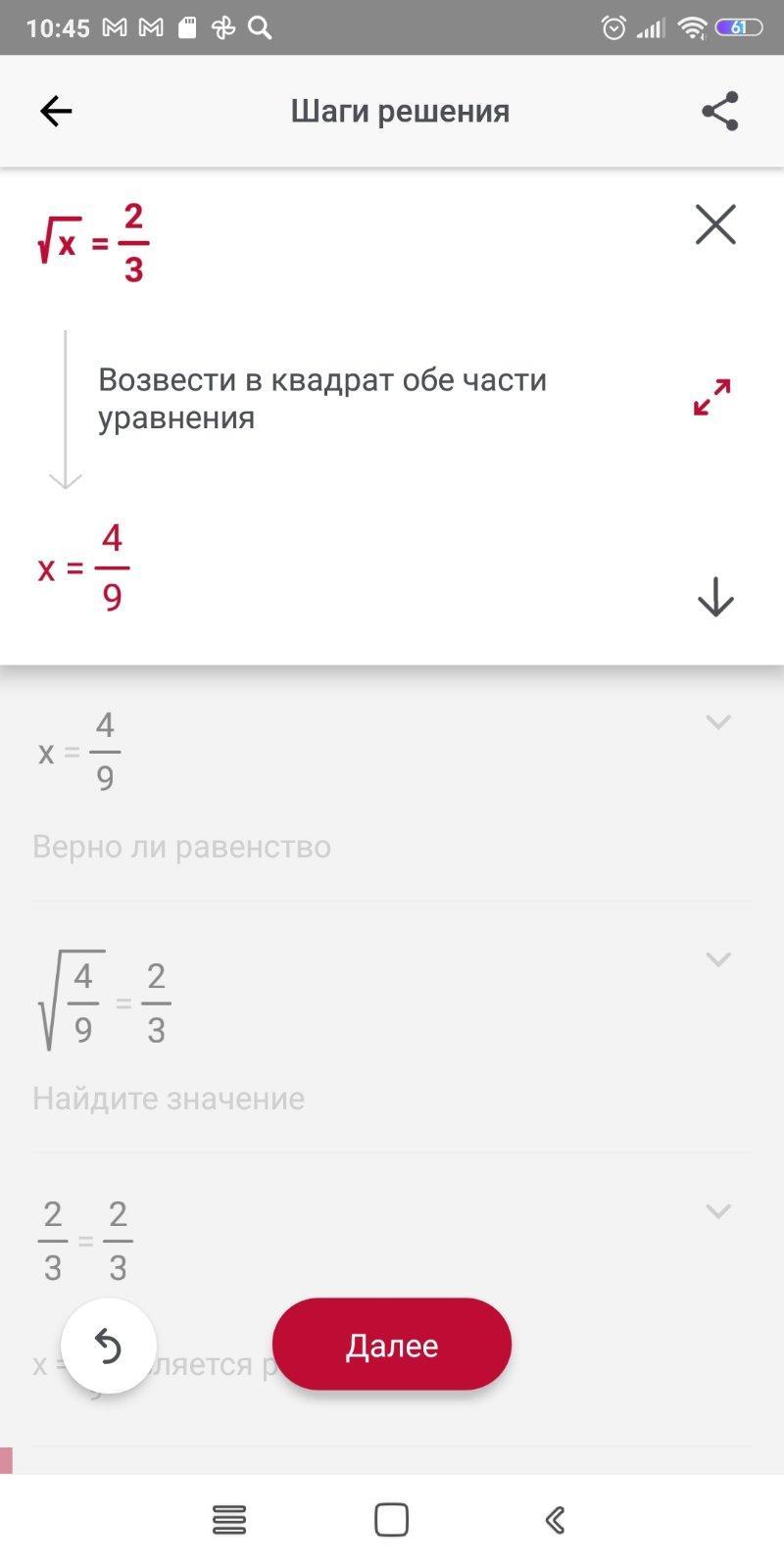This screenshot has height=1568, width=784.
Task: Expand the Верно ли равенство step
Action: point(718,722)
